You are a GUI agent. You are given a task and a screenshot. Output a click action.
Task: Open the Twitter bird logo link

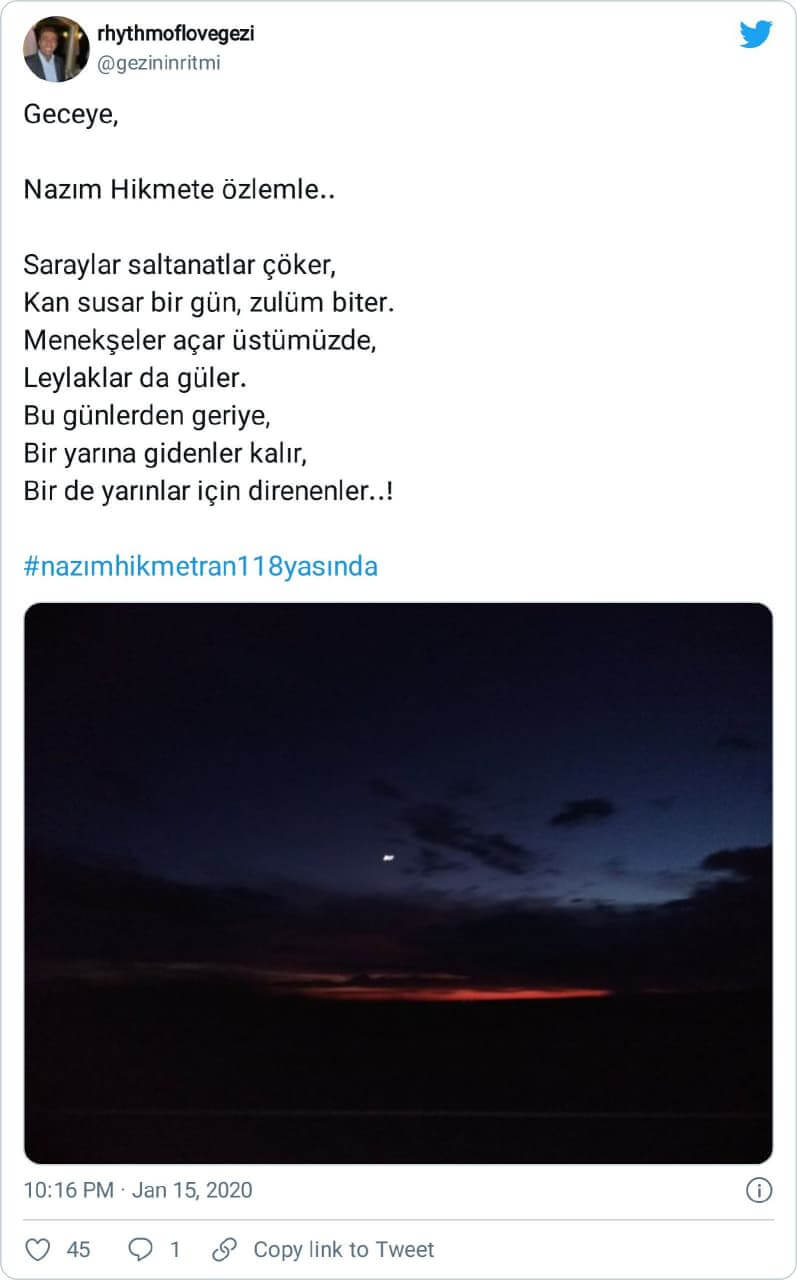pyautogui.click(x=756, y=35)
